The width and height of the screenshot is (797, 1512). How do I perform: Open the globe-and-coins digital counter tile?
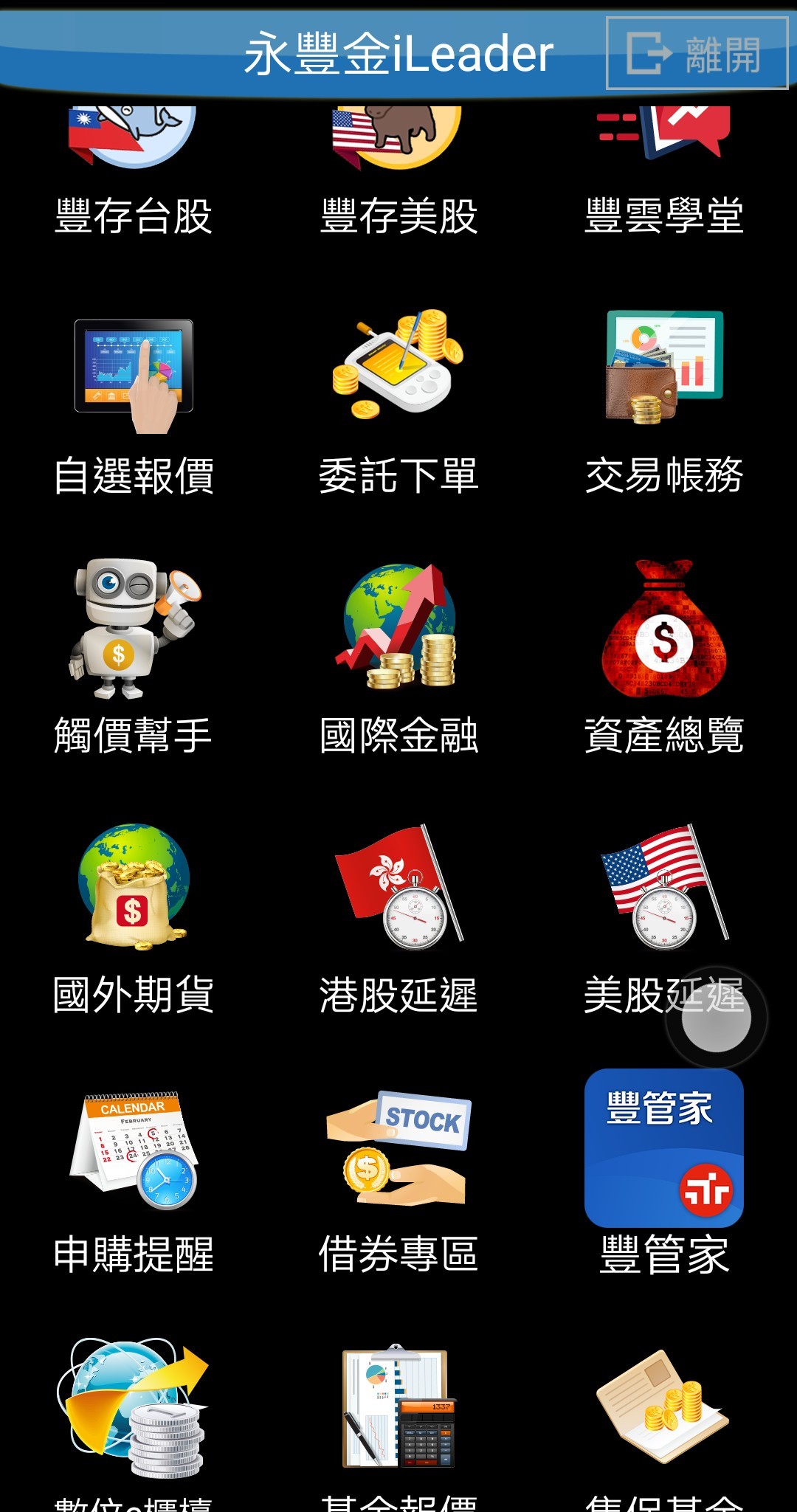pyautogui.click(x=134, y=1424)
